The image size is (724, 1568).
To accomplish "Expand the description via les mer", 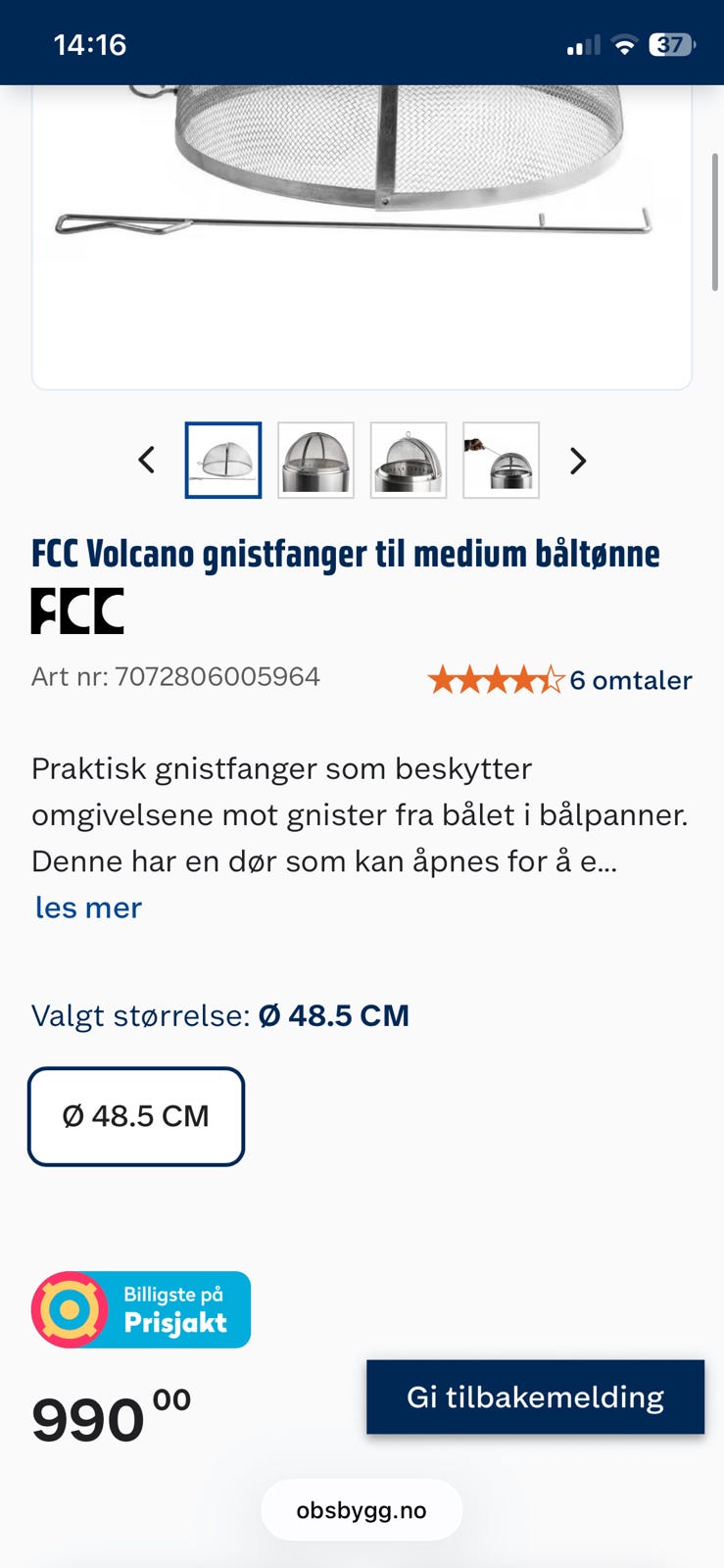I will coord(87,906).
